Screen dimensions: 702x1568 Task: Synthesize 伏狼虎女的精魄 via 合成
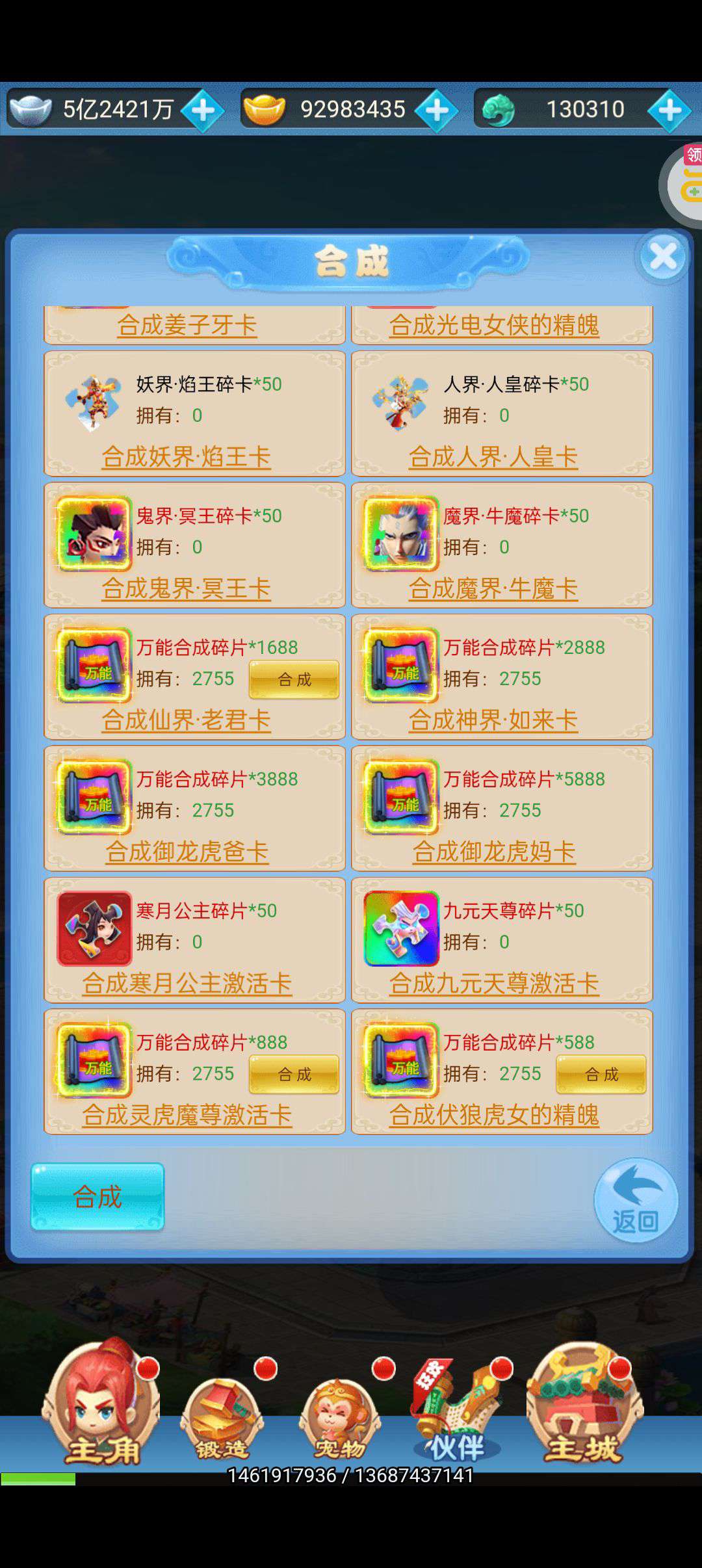601,1074
